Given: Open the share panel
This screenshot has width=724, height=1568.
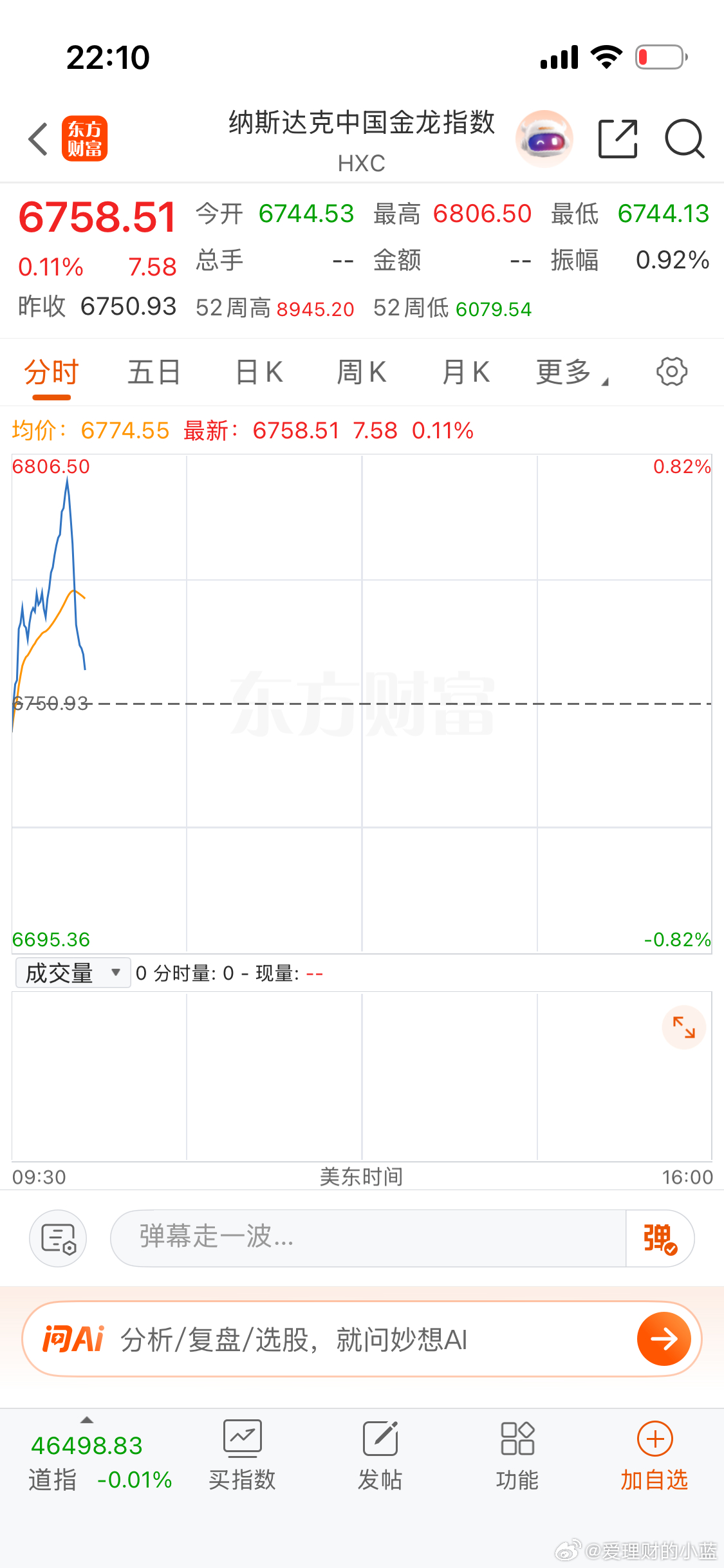Looking at the screenshot, I should pos(617,138).
